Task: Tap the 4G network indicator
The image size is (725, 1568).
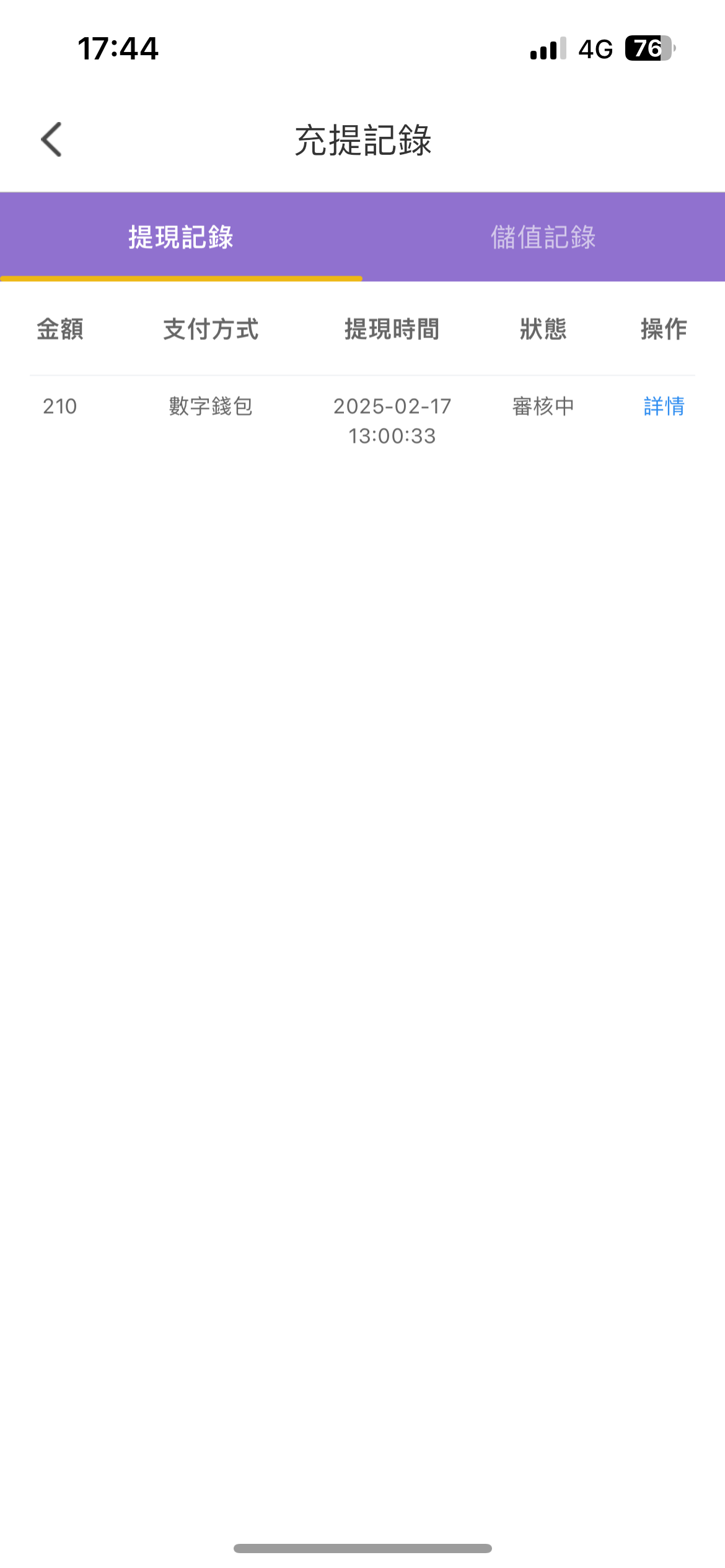Action: [x=594, y=48]
